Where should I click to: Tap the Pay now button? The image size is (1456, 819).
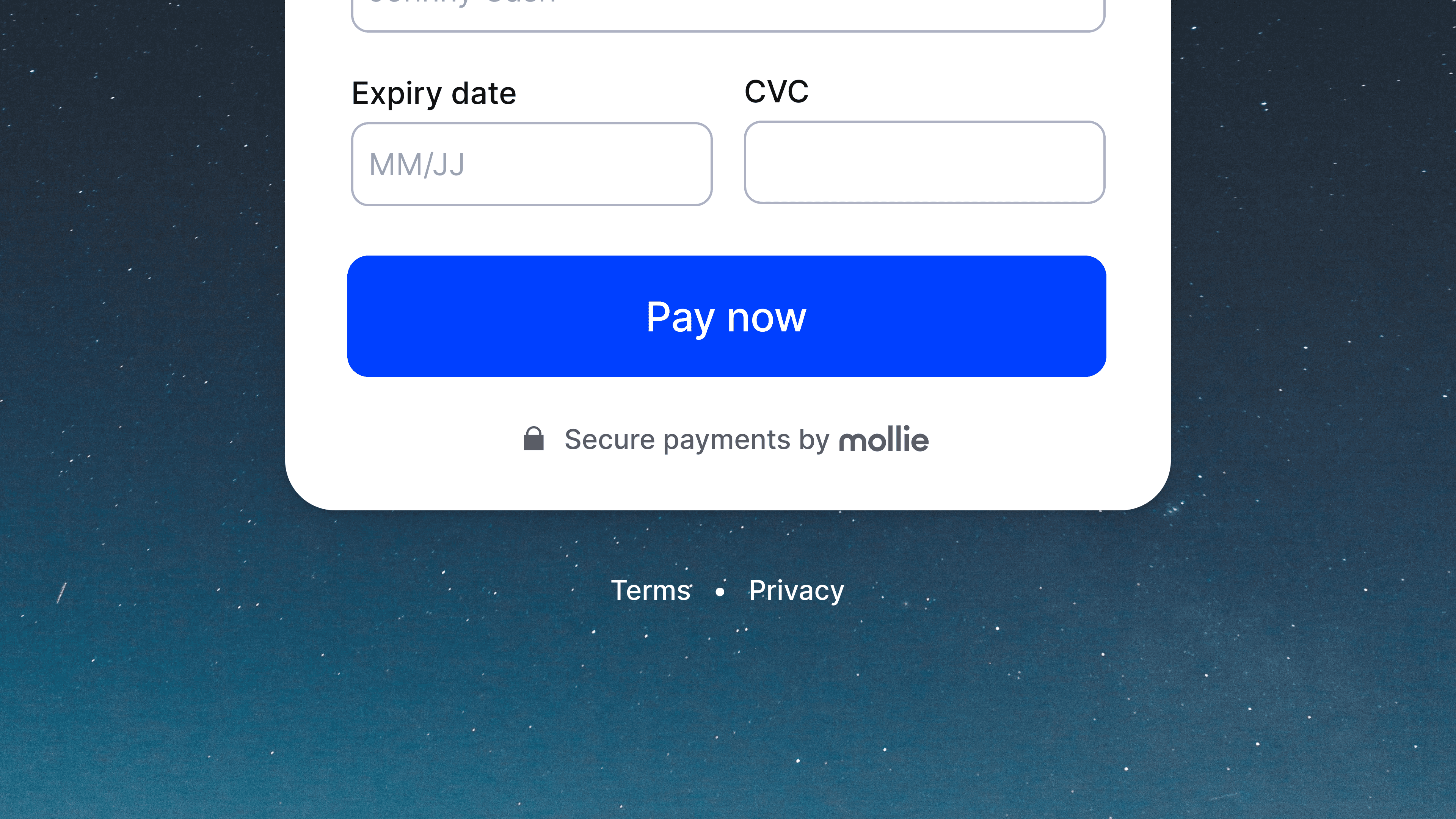(726, 317)
